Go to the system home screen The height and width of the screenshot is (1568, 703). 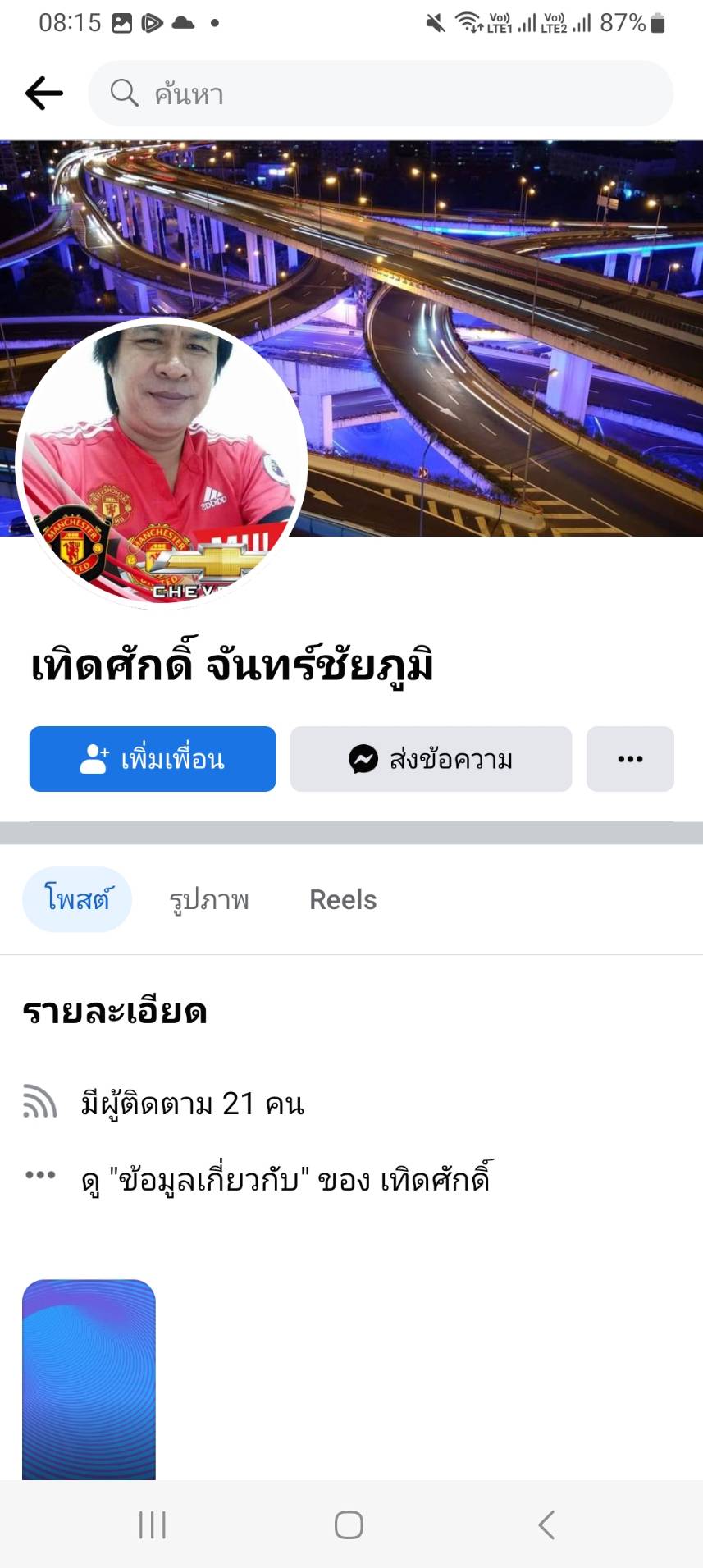349,1525
